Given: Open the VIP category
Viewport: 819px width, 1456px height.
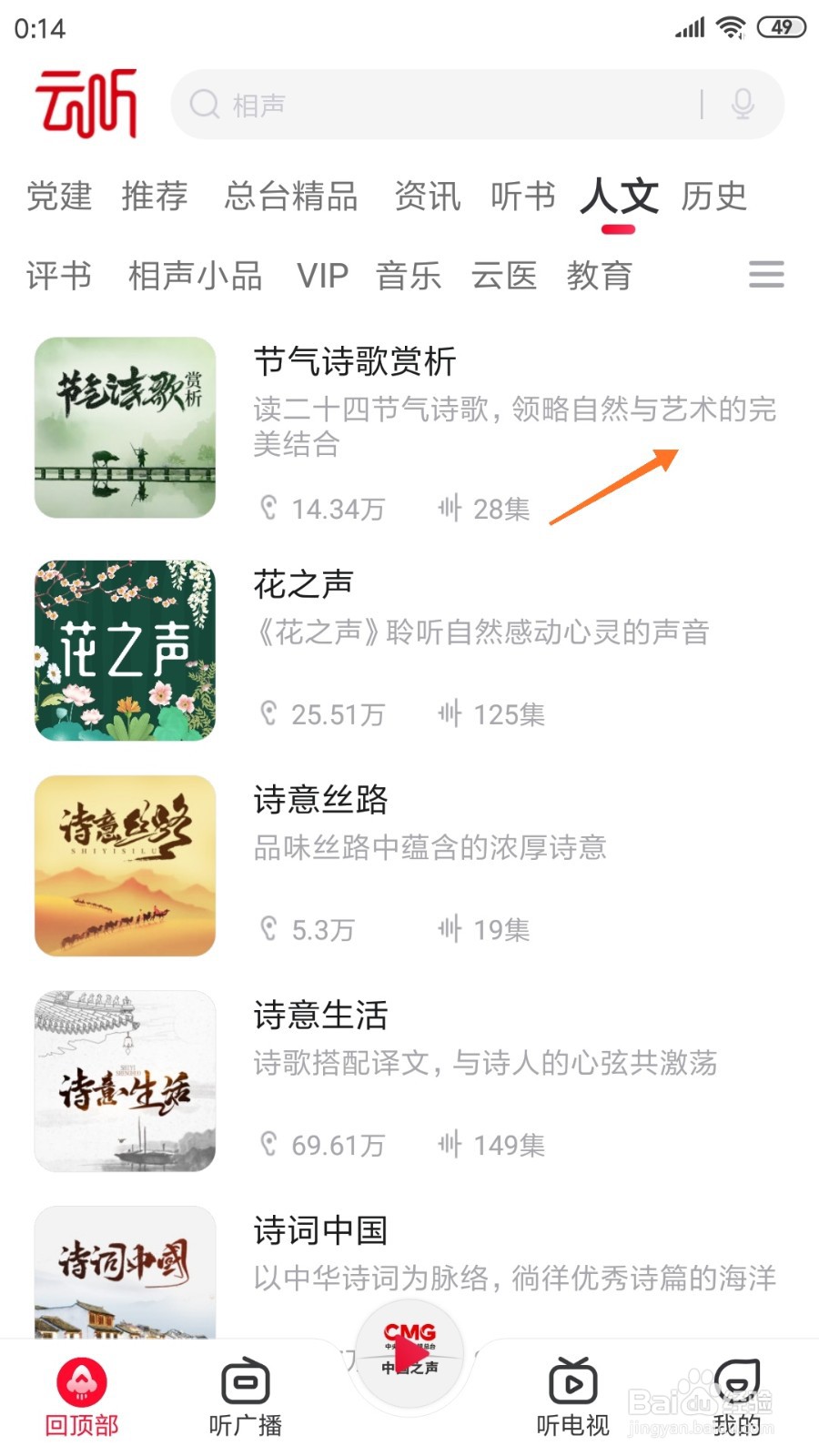Looking at the screenshot, I should click(323, 277).
